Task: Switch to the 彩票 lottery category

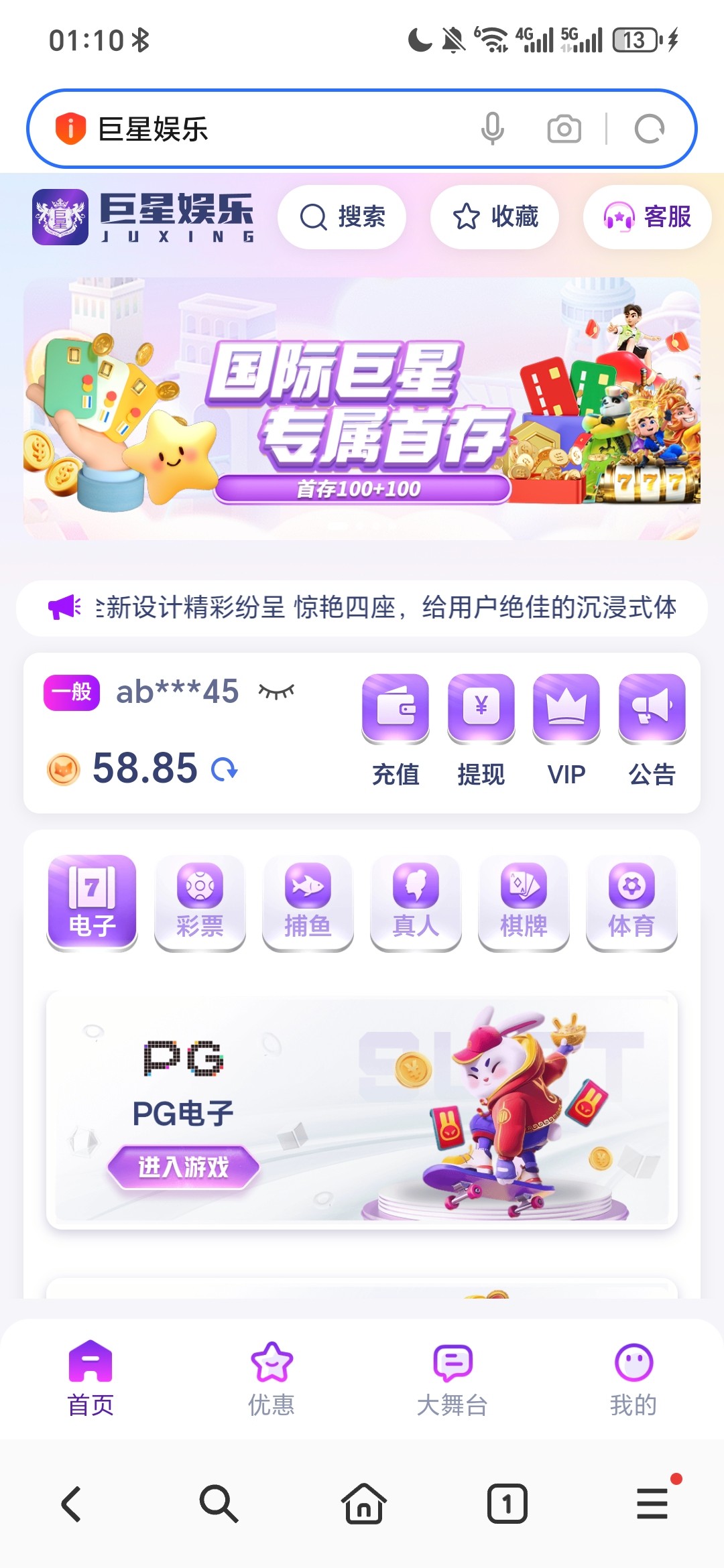Action: click(x=200, y=901)
